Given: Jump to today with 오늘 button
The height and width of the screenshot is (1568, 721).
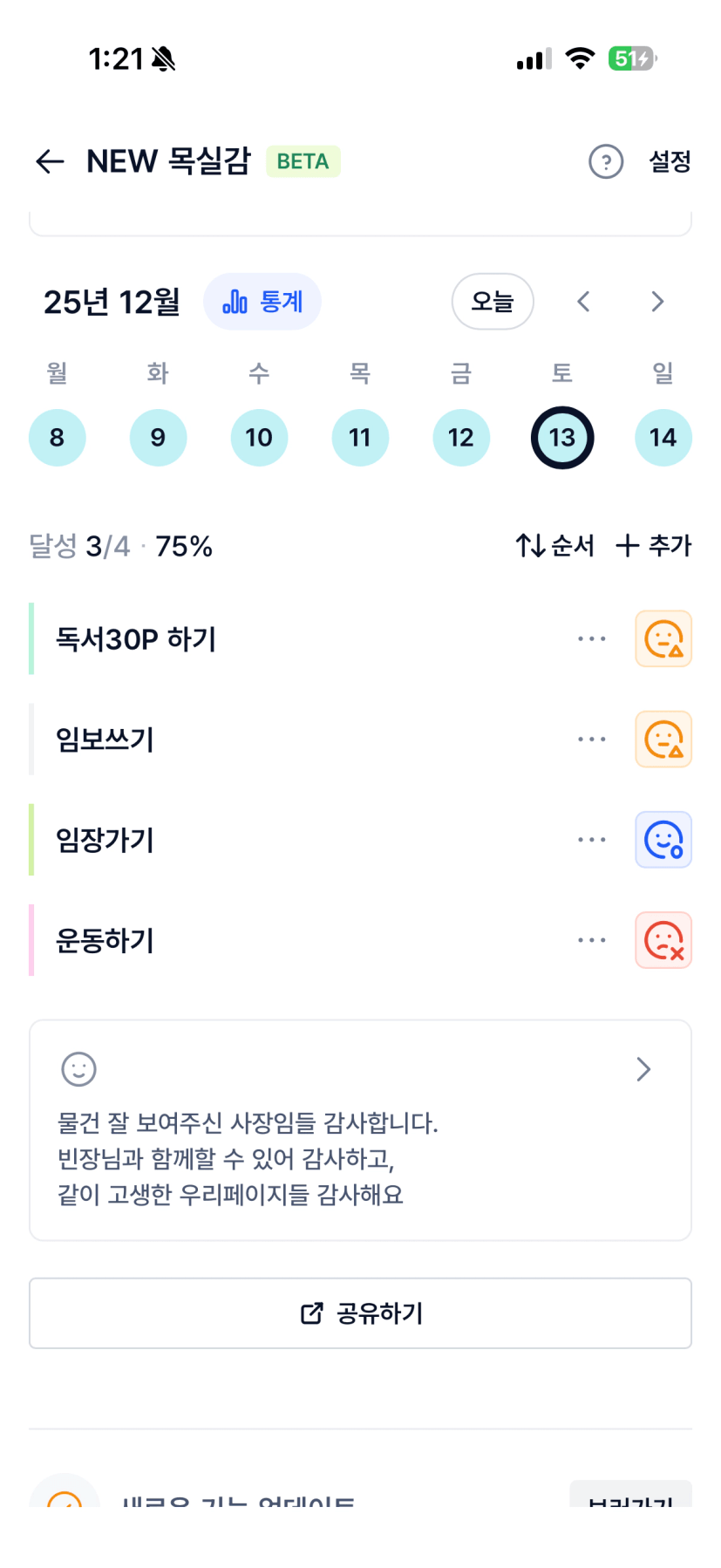Looking at the screenshot, I should click(x=493, y=302).
